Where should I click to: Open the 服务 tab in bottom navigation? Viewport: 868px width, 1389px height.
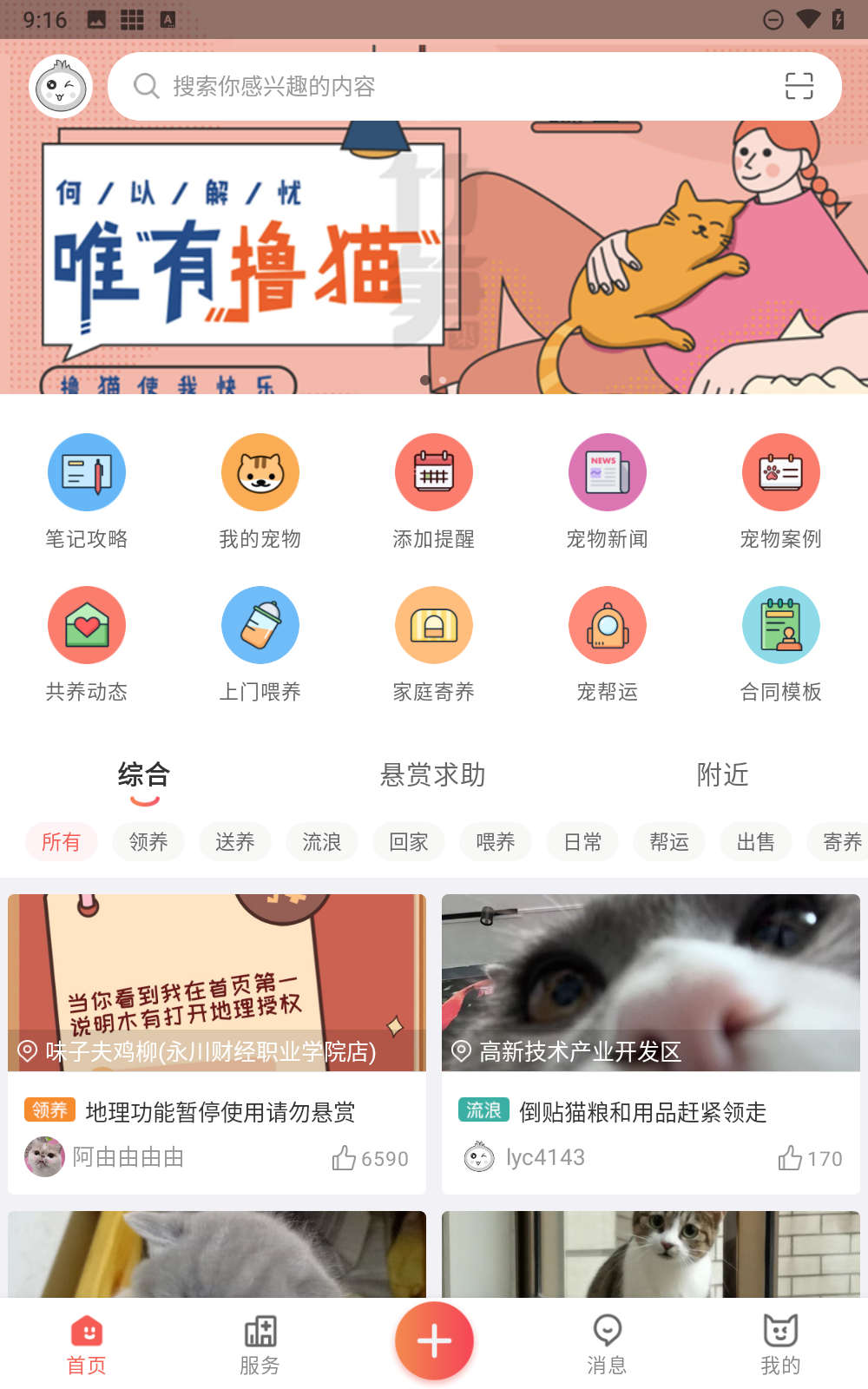(x=260, y=1344)
